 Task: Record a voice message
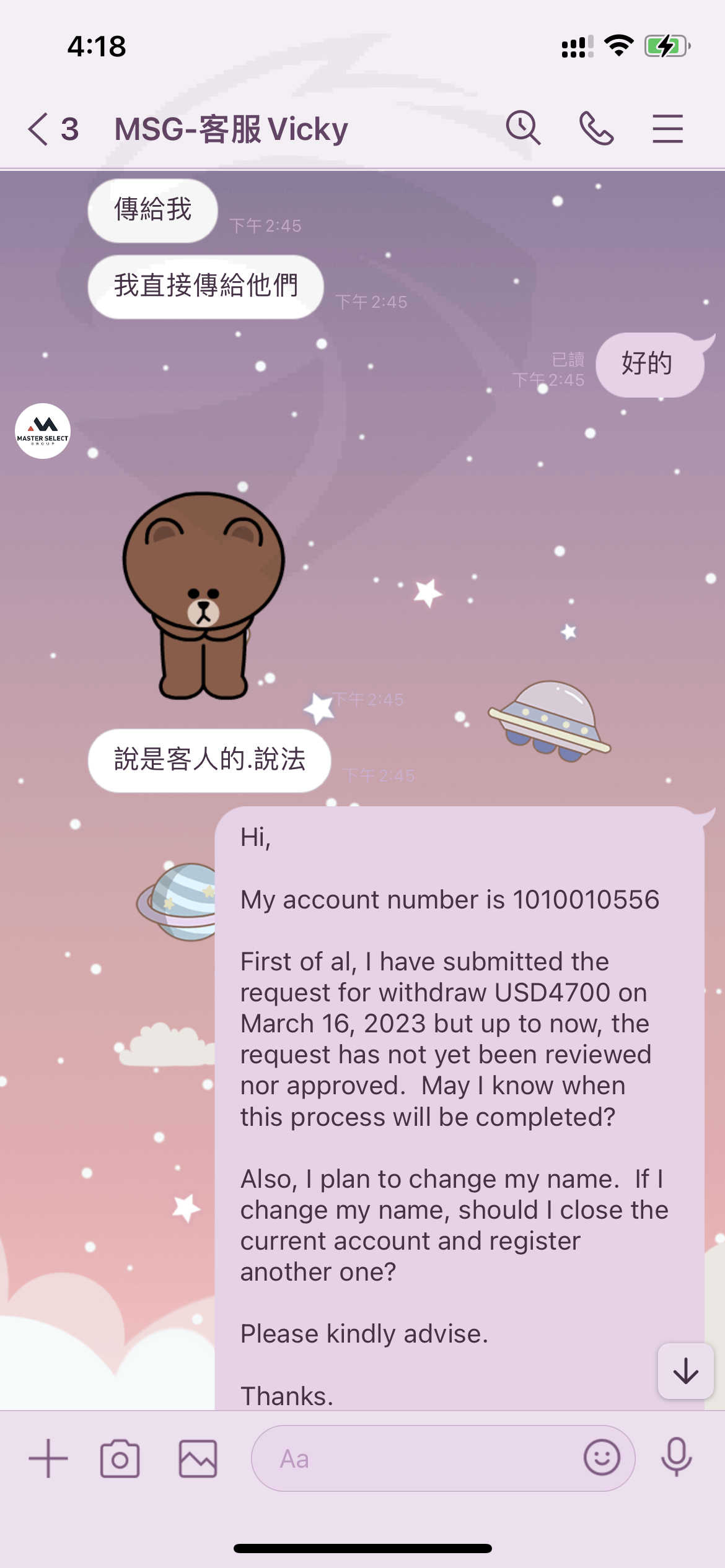point(676,1457)
